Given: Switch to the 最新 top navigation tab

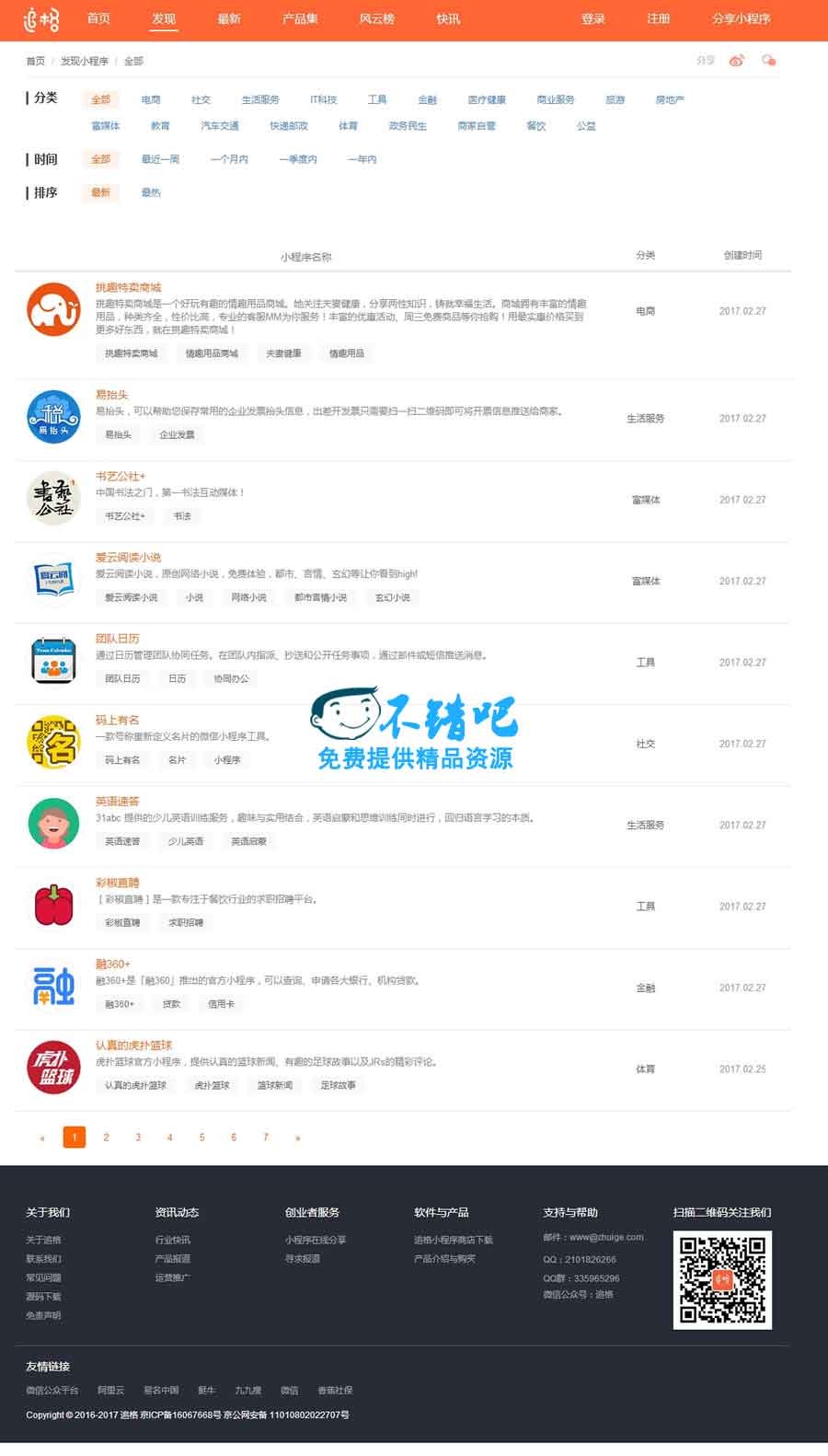Looking at the screenshot, I should pos(229,18).
